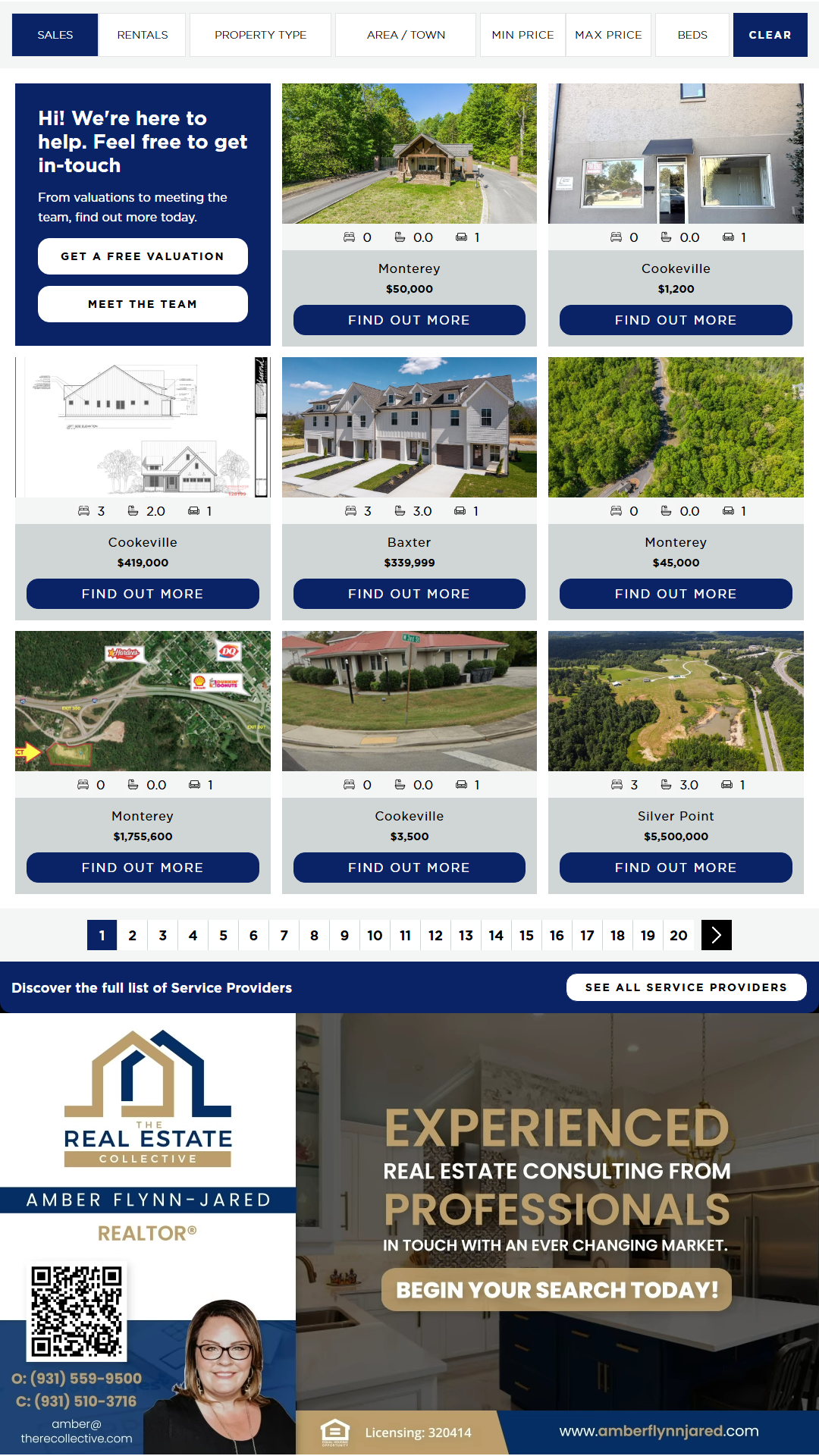The width and height of the screenshot is (819, 1456).
Task: Jump to results page 20
Action: tap(678, 935)
